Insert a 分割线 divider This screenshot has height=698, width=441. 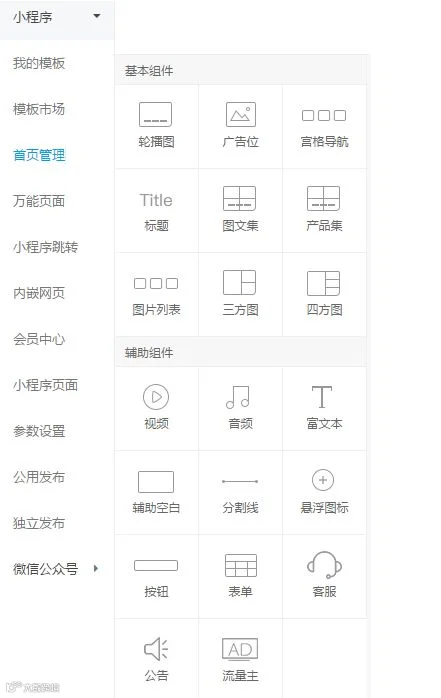[x=240, y=492]
